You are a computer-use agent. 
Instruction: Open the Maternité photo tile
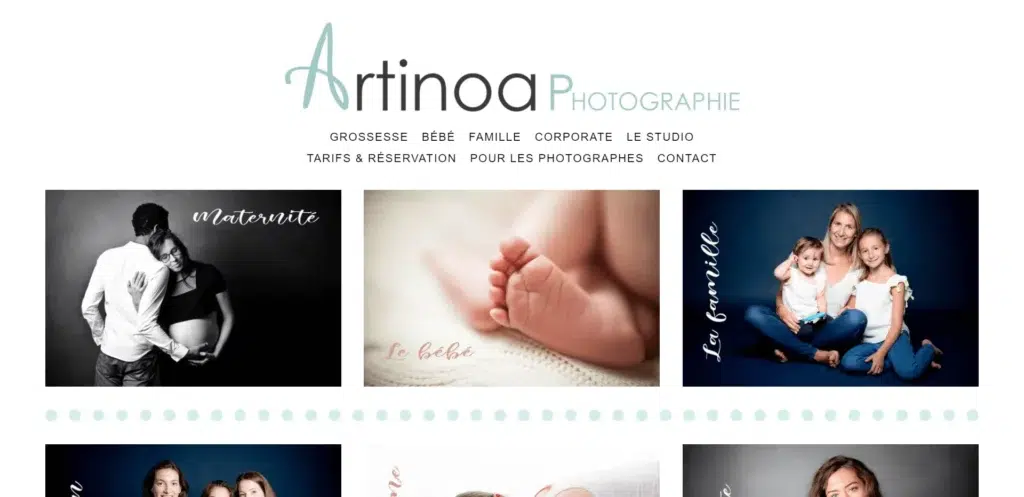point(193,288)
